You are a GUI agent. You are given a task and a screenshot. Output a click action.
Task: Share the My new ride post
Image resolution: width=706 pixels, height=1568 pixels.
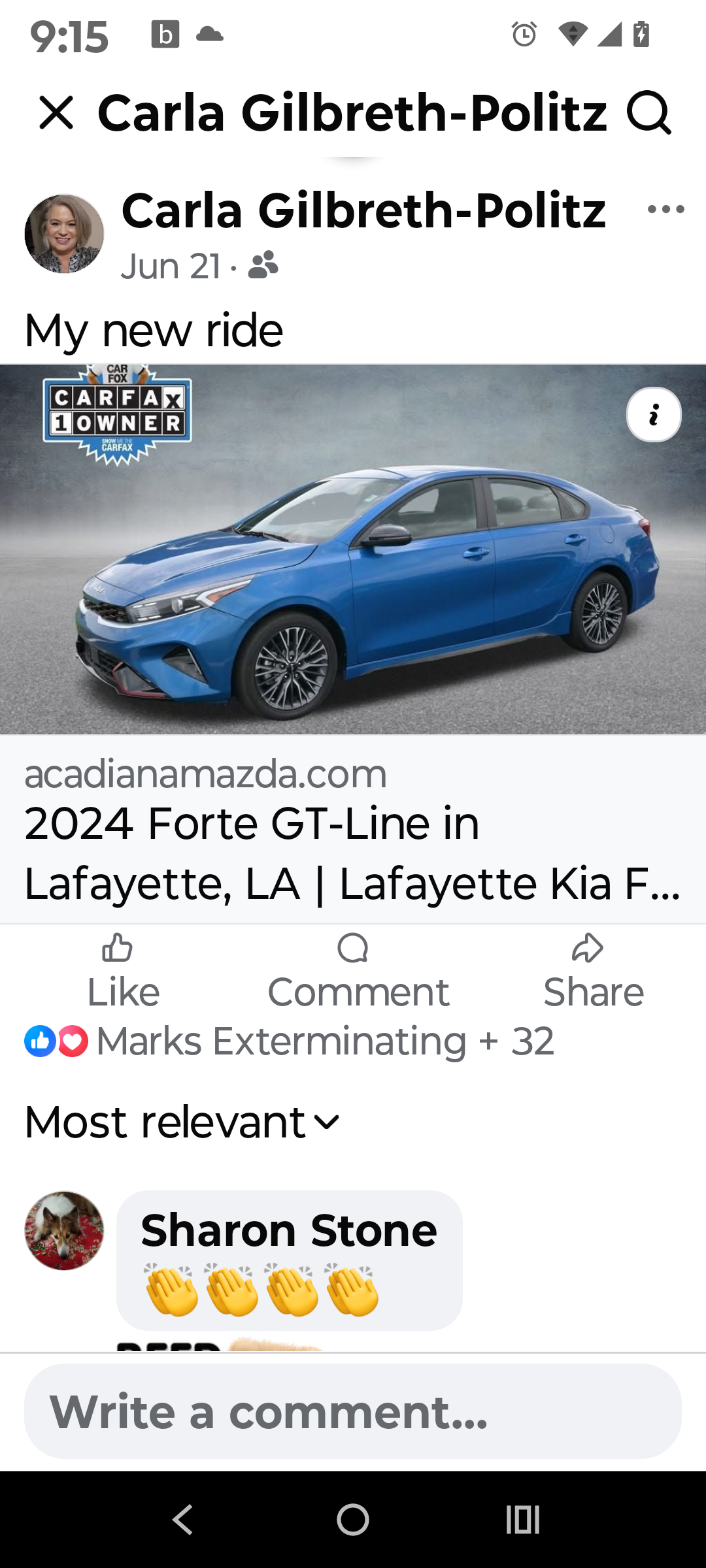(x=593, y=972)
